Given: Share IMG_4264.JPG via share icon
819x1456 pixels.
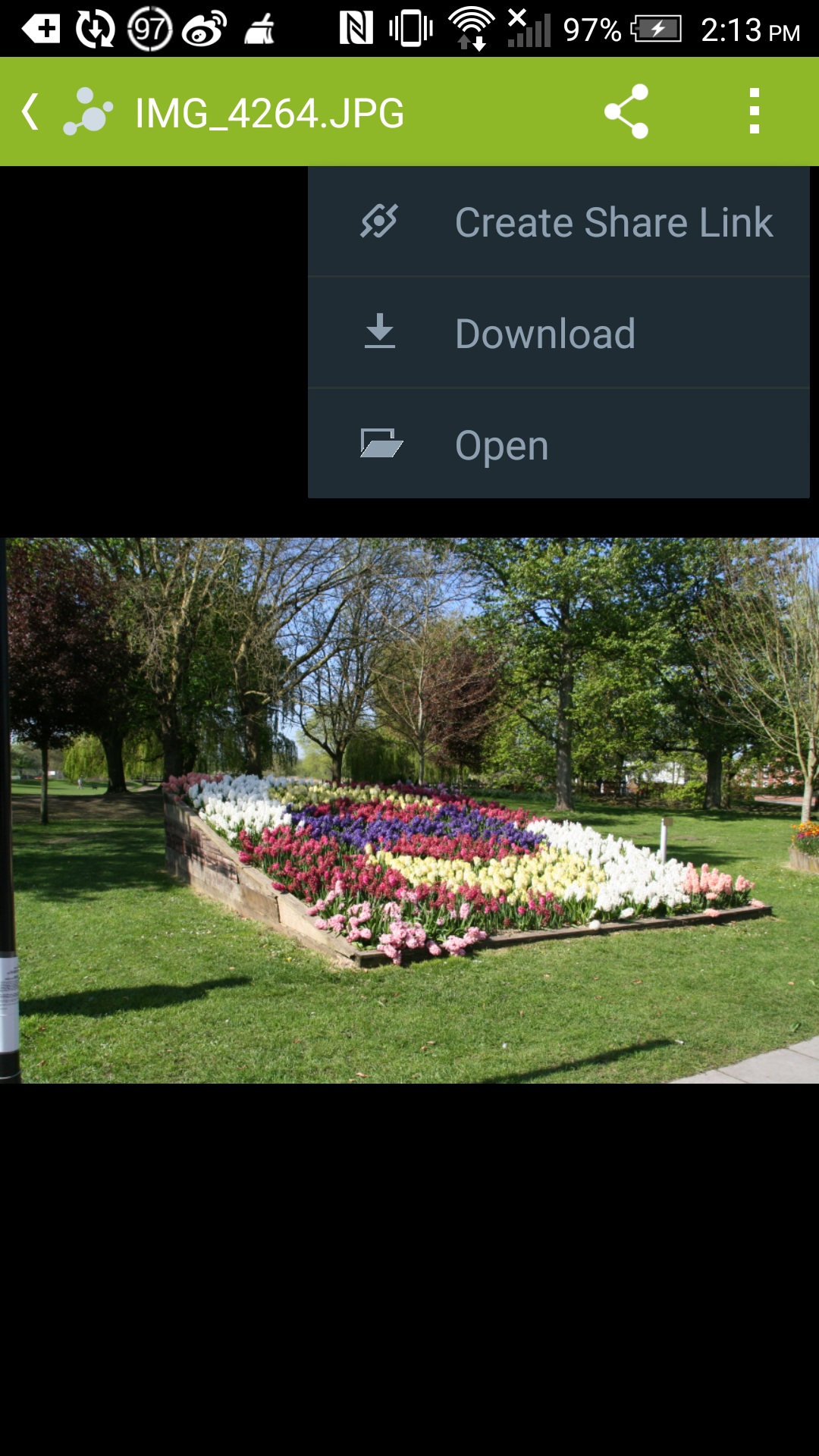Looking at the screenshot, I should pyautogui.click(x=626, y=112).
